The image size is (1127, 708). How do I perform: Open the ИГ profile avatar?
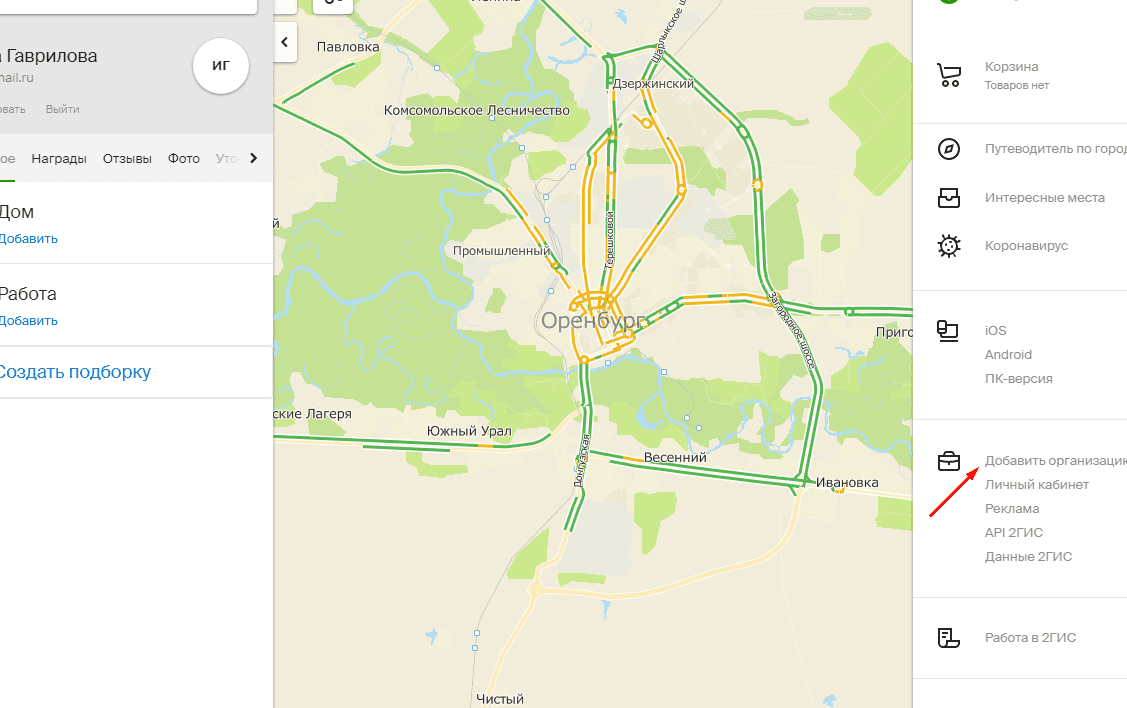tap(220, 65)
